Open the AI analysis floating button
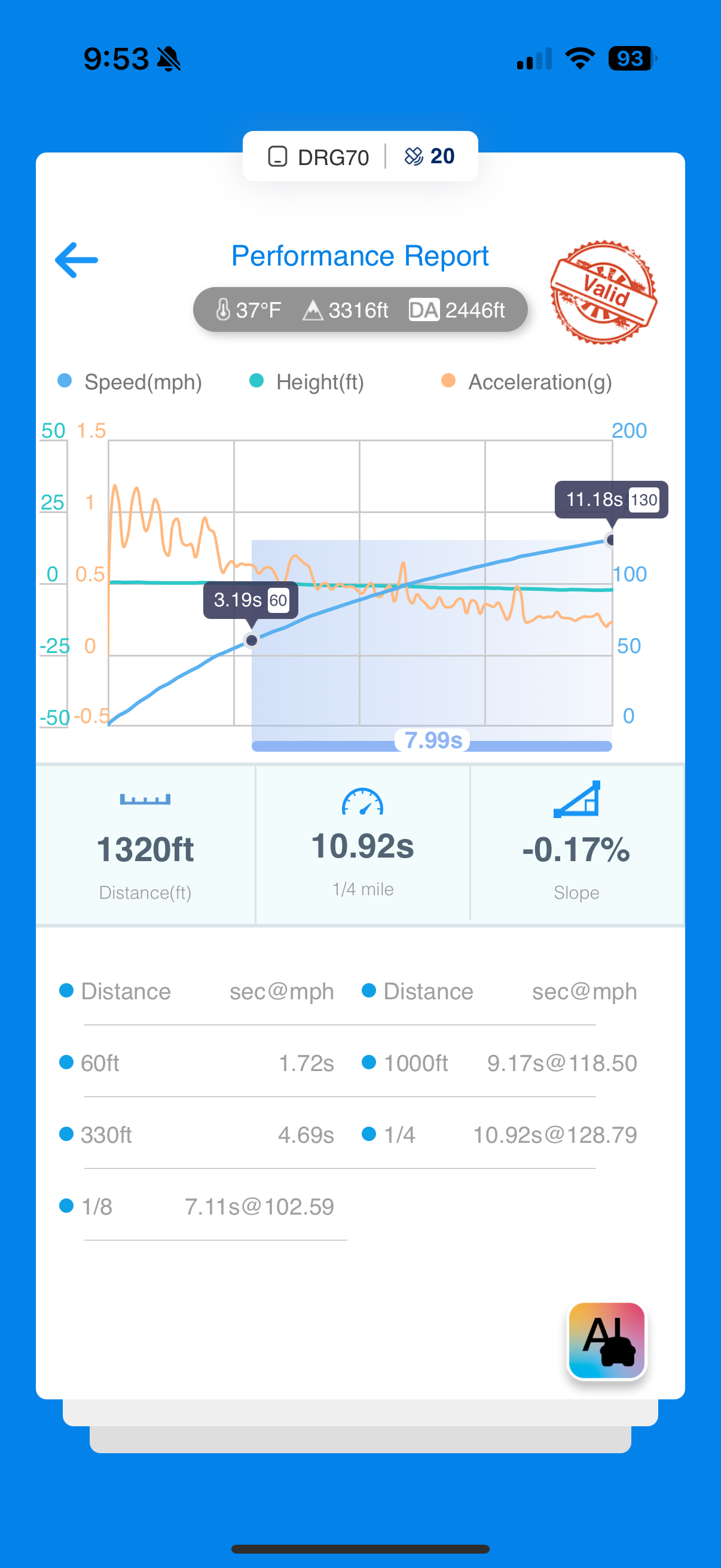This screenshot has width=721, height=1568. [607, 1340]
